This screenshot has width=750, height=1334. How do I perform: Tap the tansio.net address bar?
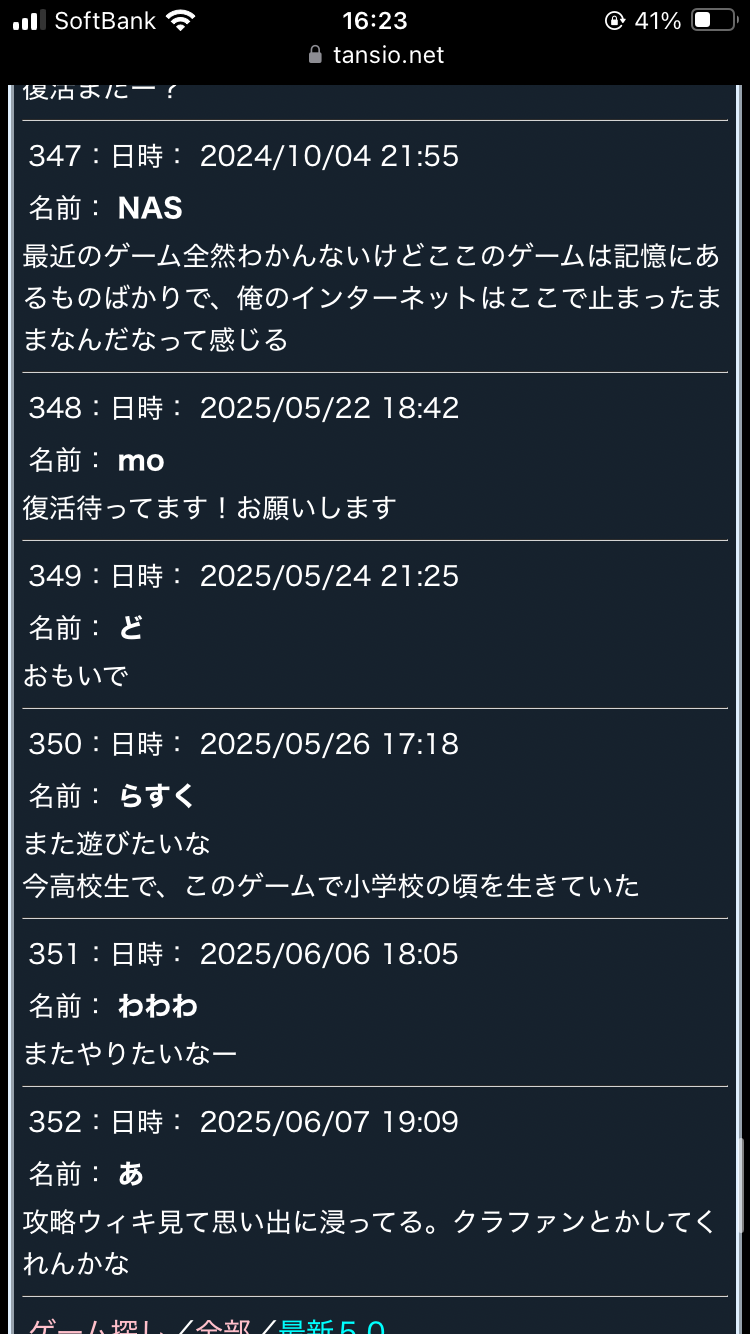tap(376, 55)
